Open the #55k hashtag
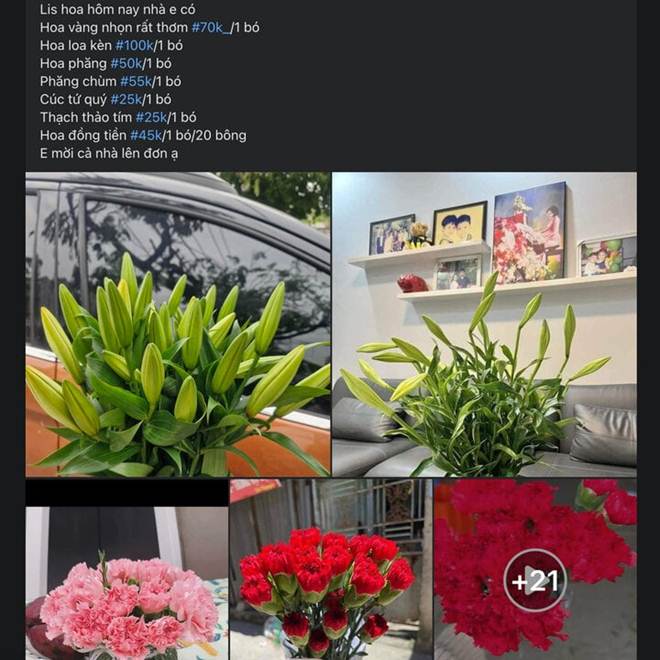Viewport: 660px width, 660px height. tap(136, 81)
